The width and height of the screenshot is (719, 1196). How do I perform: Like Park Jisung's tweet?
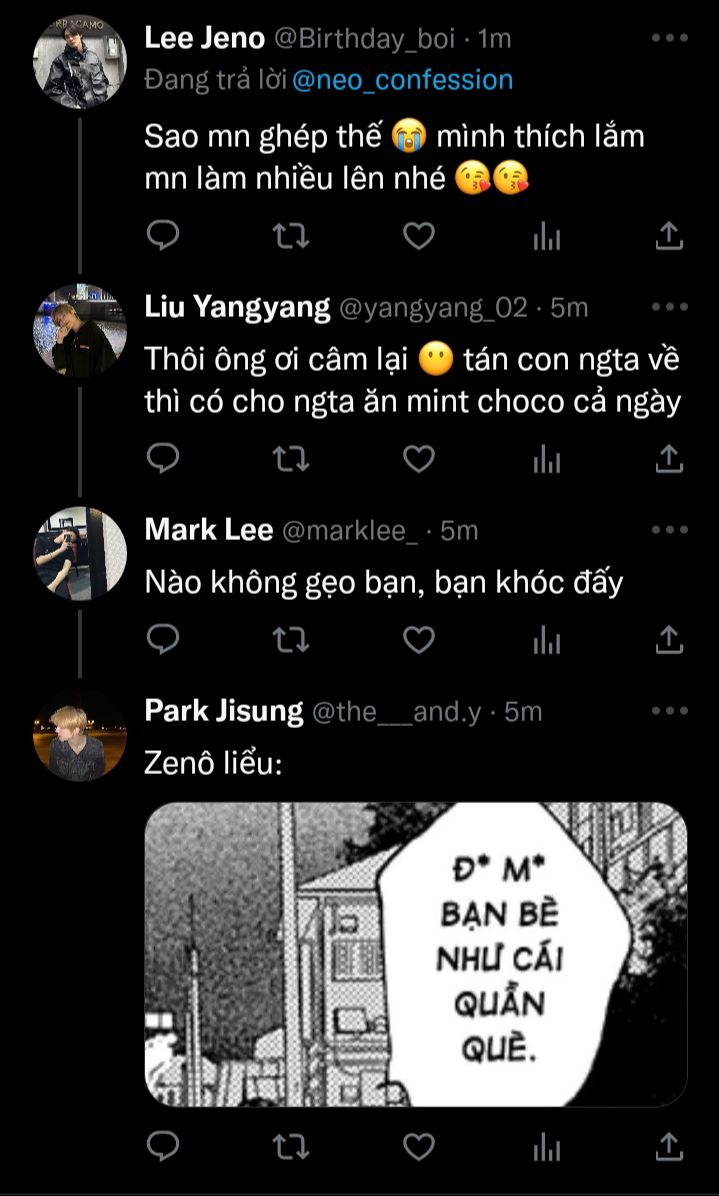[419, 1145]
